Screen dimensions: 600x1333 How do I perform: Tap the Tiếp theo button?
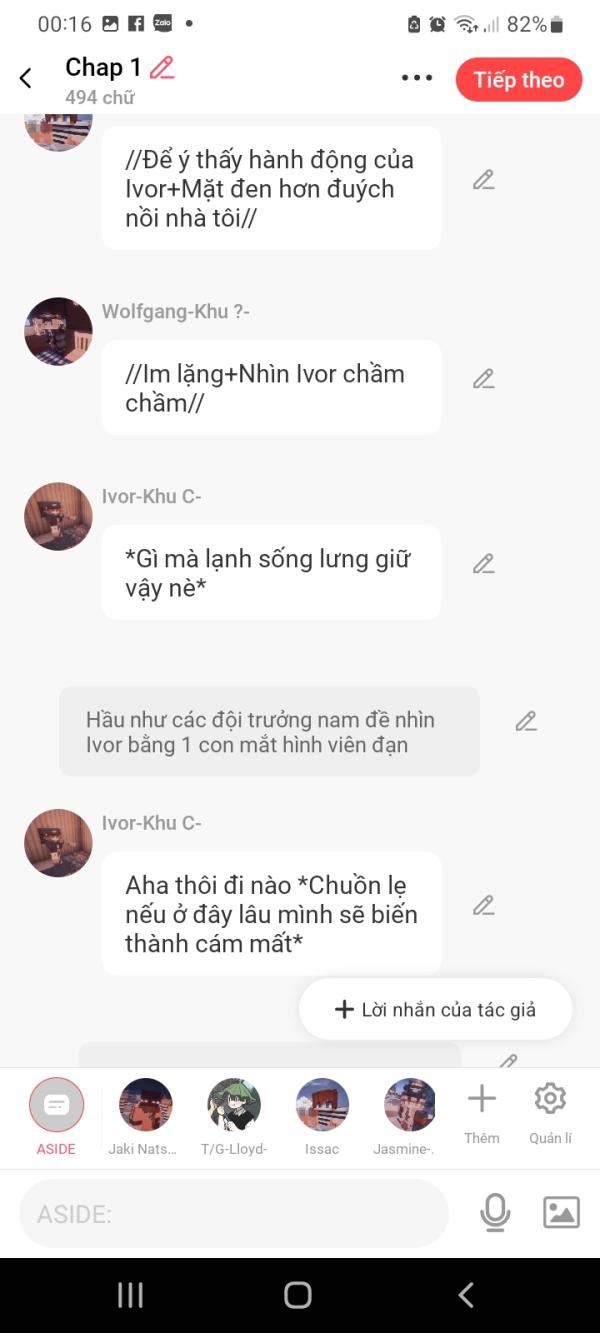coord(518,80)
